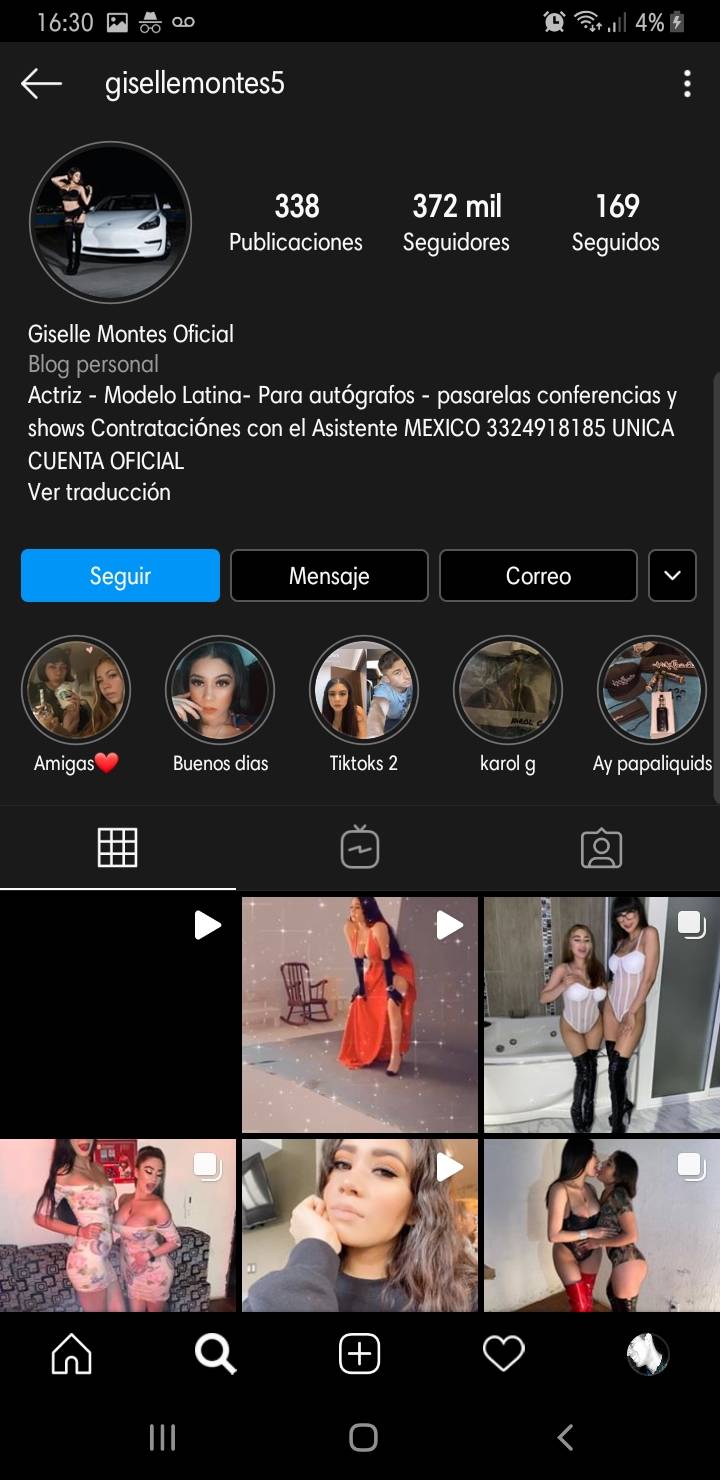Tap 'Ver traducción' to translate the bio
The width and height of the screenshot is (720, 1480).
(x=99, y=492)
